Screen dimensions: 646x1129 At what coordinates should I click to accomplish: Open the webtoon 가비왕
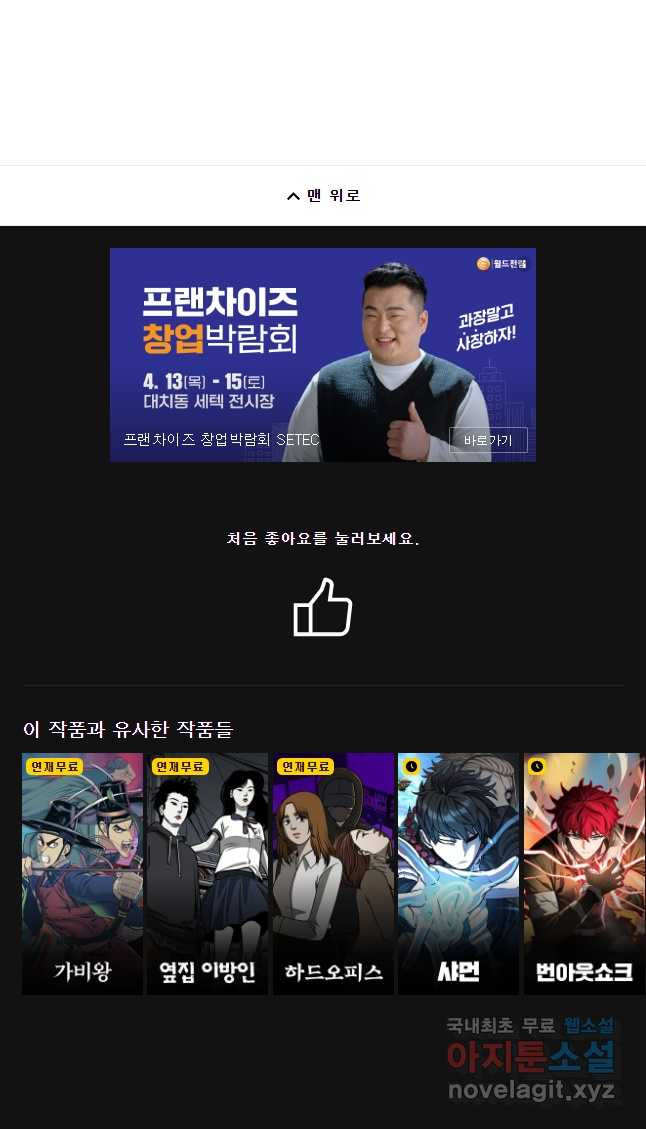coord(82,873)
